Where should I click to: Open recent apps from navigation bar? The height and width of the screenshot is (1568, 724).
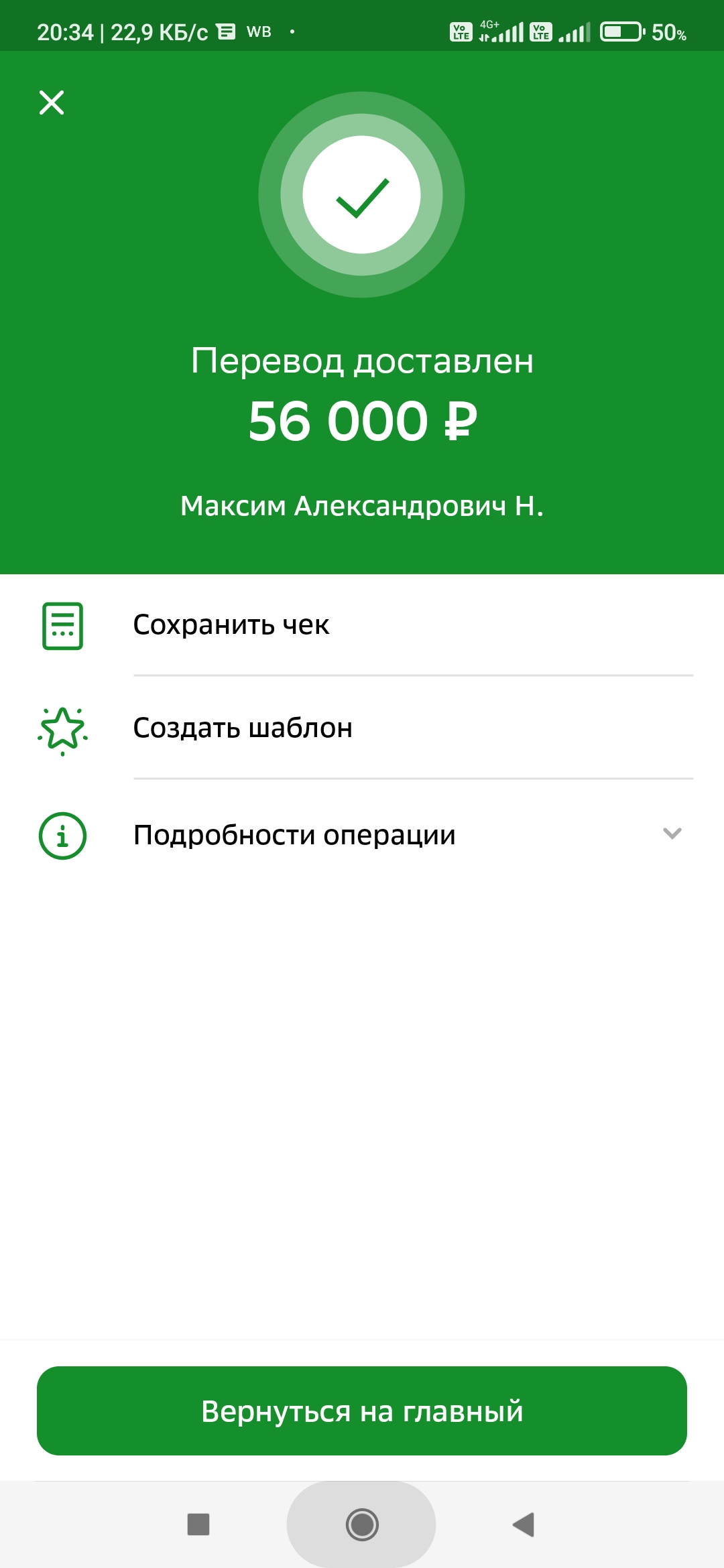(x=198, y=1524)
